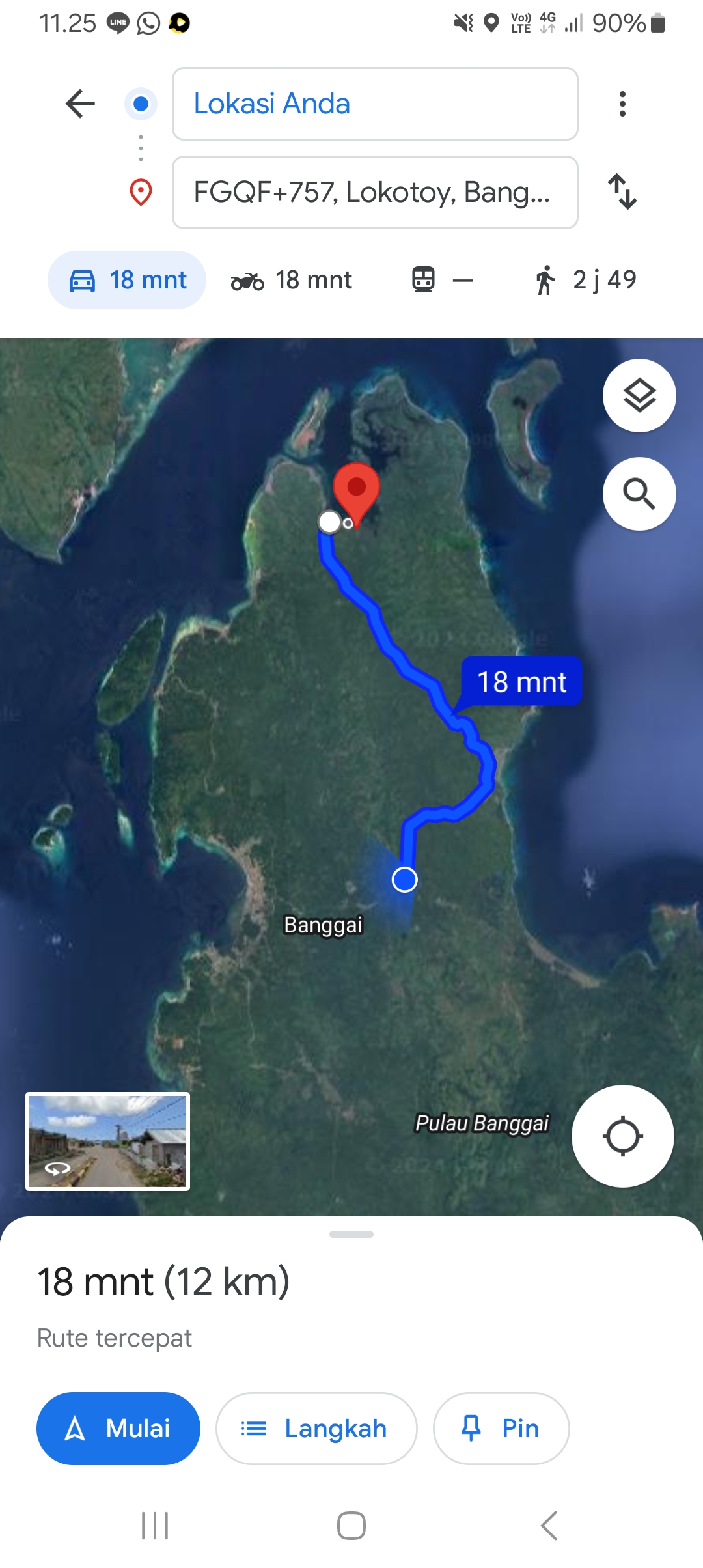703x1568 pixels.
Task: Edit the Lokasi Anda starting point field
Action: point(375,104)
